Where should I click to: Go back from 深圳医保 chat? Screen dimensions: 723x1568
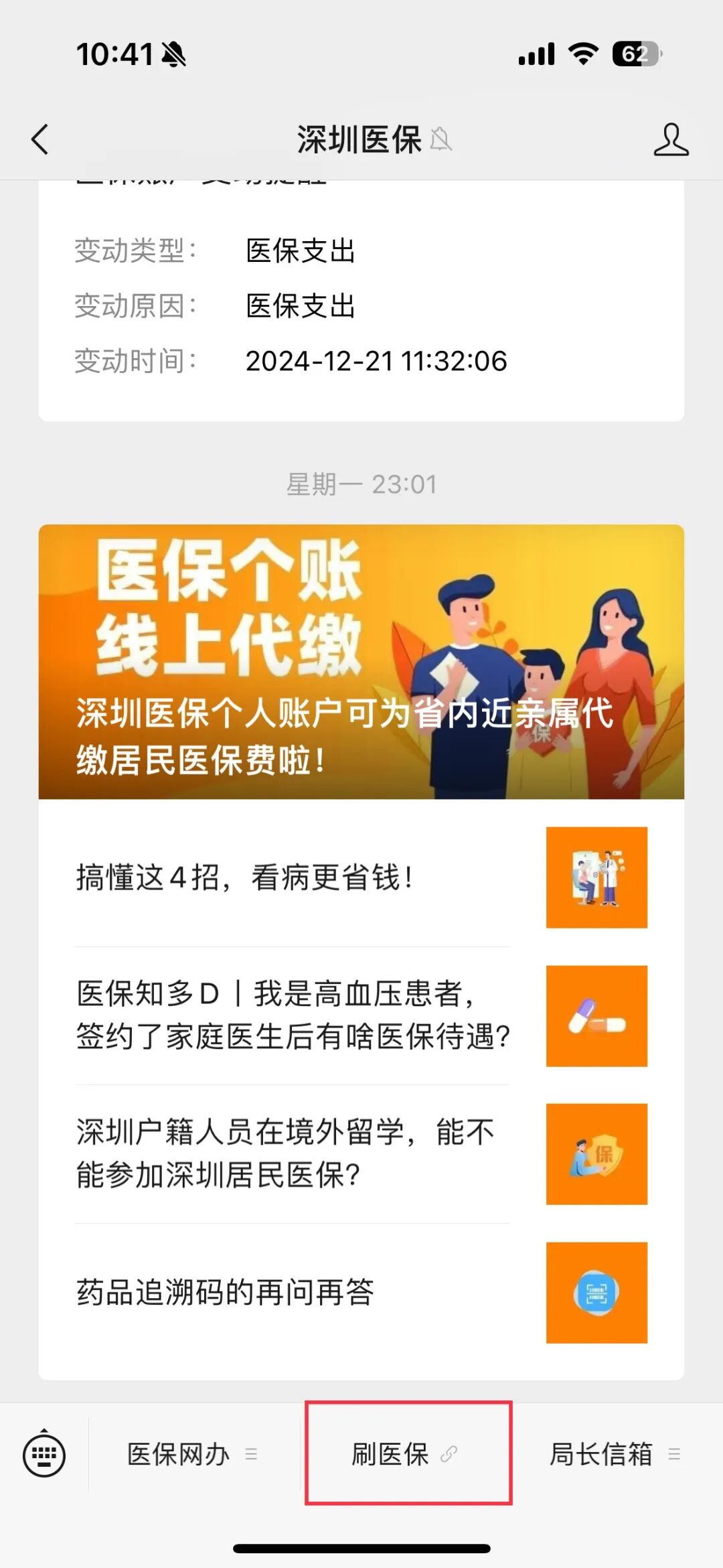coord(40,139)
